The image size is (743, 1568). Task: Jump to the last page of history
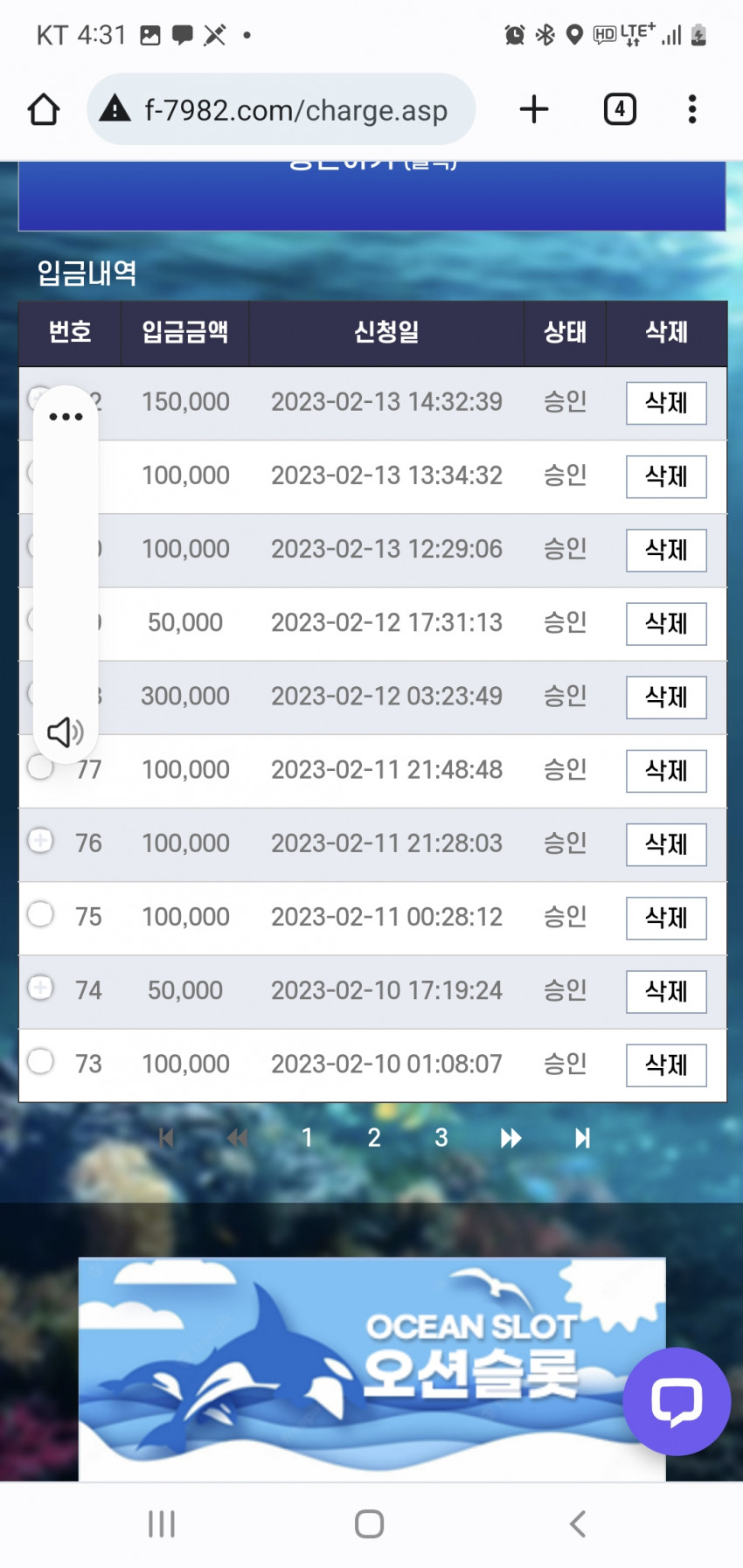click(582, 1138)
